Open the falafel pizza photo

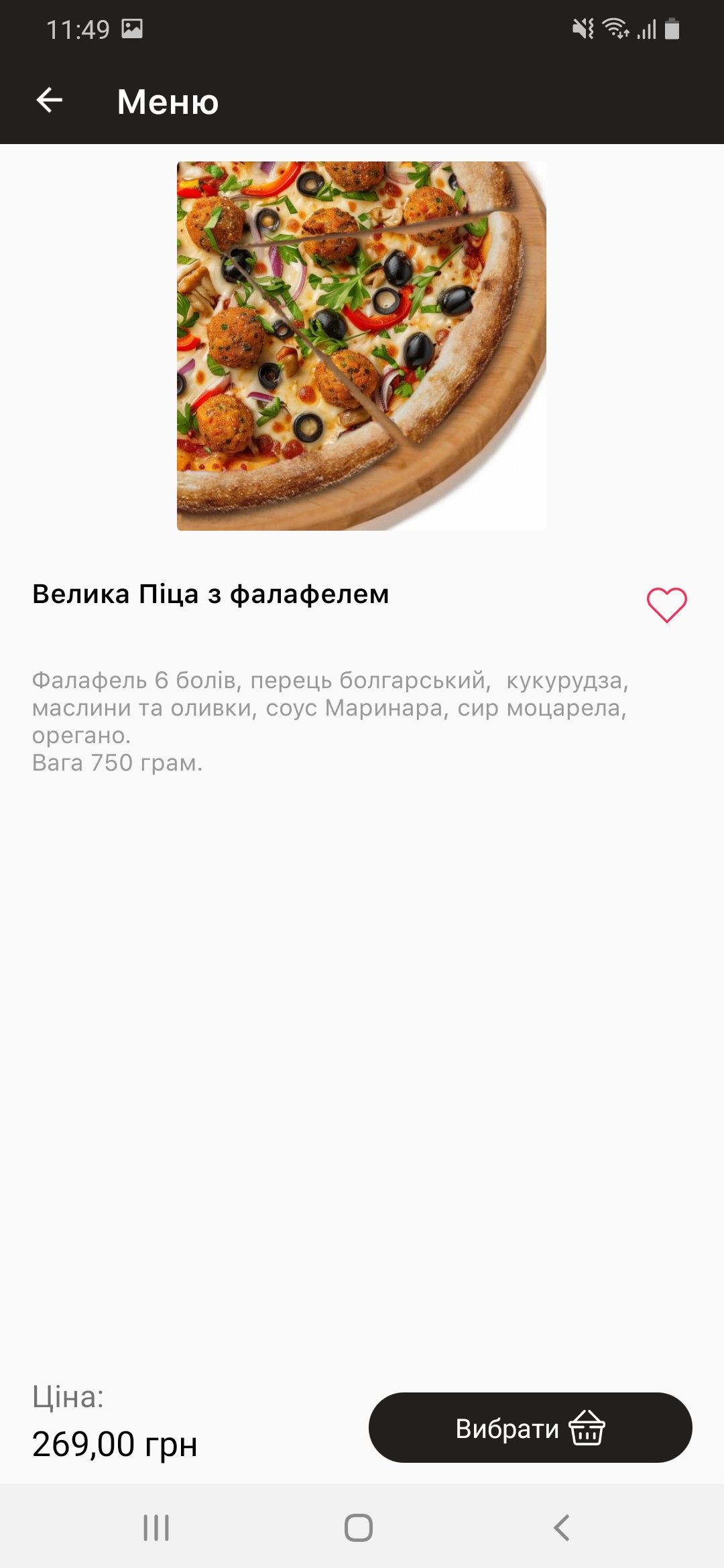361,346
